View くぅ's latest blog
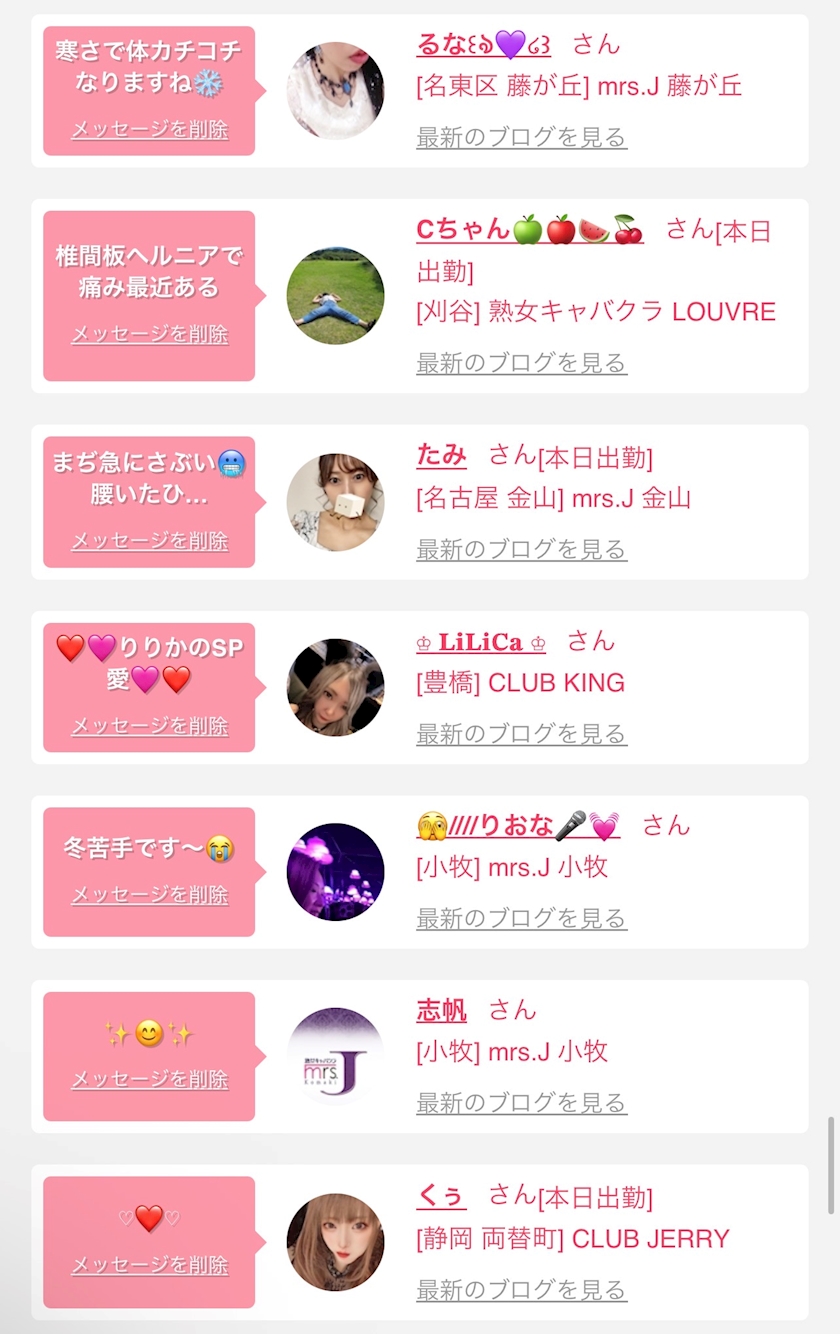 click(x=521, y=1290)
